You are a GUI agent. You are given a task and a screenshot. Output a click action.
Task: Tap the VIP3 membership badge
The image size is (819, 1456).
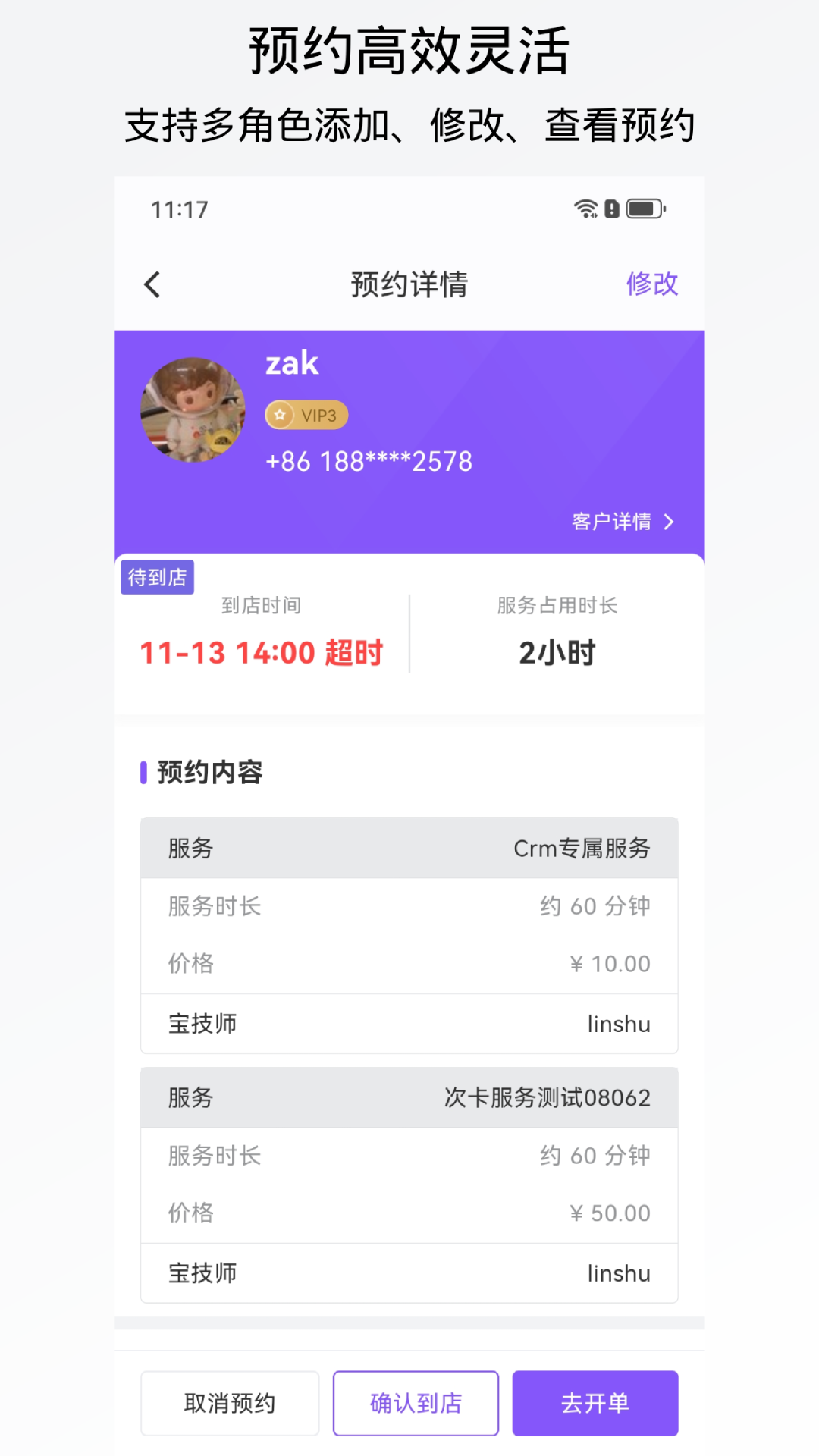pyautogui.click(x=306, y=415)
